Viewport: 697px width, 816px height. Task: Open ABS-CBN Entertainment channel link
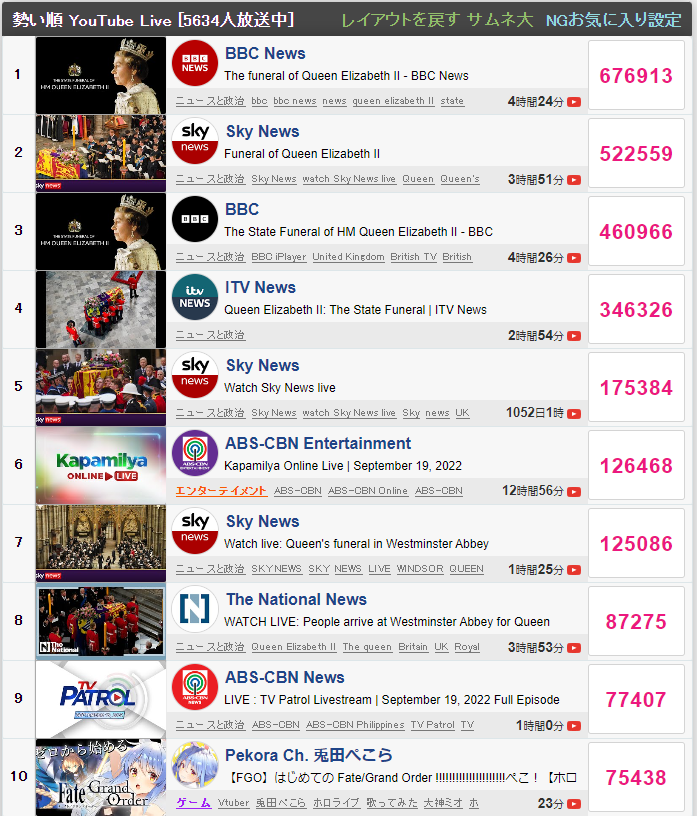(x=318, y=444)
